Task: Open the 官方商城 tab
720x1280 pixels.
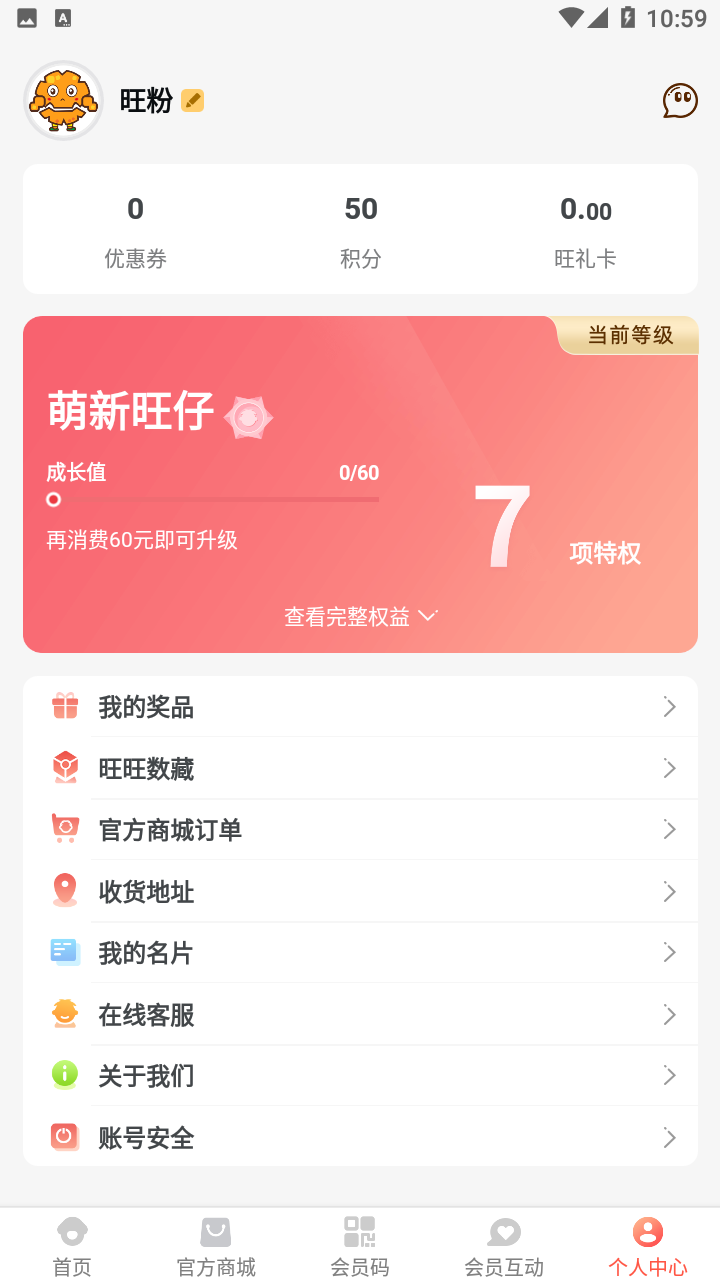Action: coord(215,1243)
